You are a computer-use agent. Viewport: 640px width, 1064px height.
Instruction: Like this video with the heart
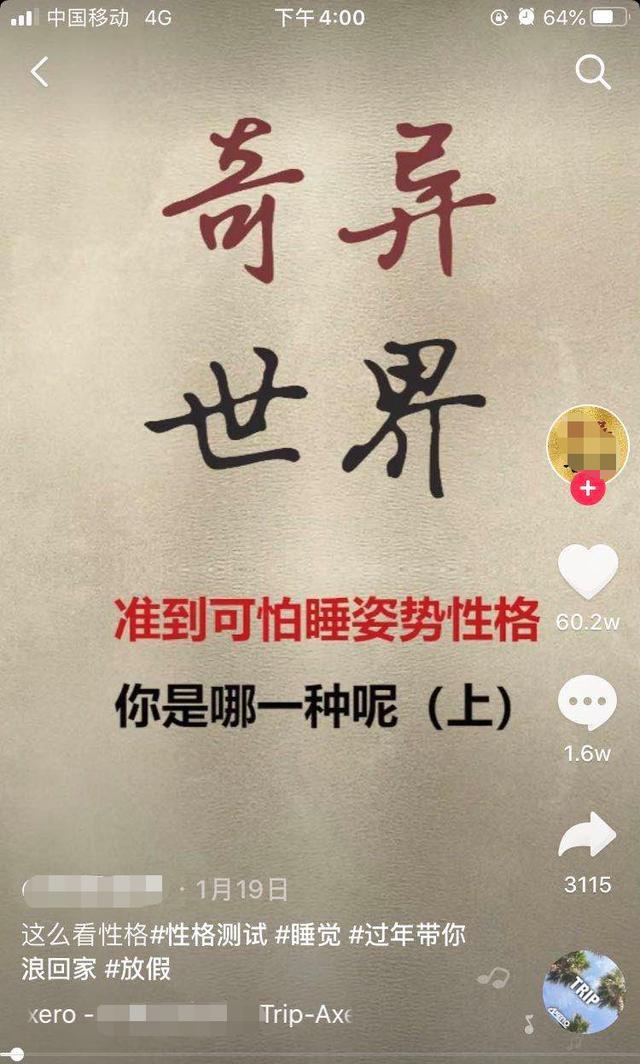click(587, 573)
